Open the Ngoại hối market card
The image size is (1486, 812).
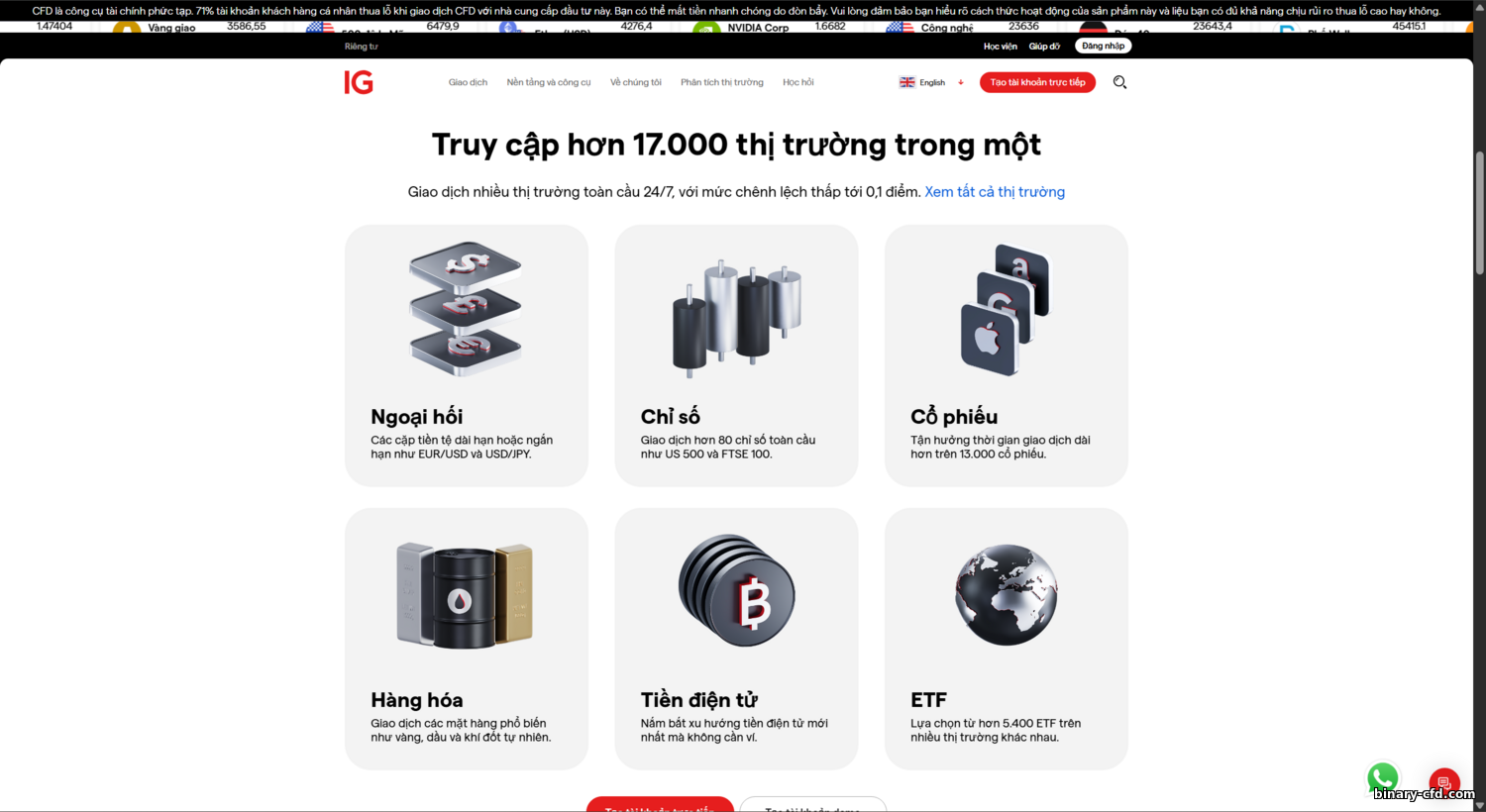pos(467,355)
